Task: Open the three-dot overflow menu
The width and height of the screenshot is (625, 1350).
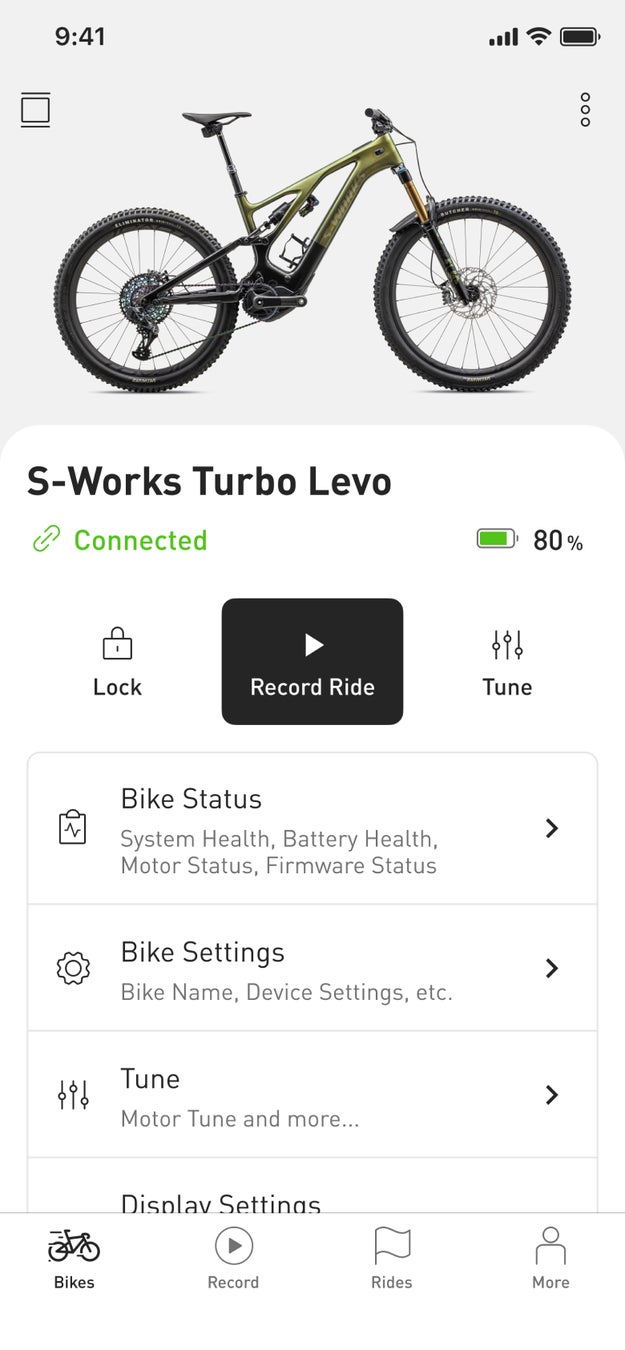Action: (x=585, y=110)
